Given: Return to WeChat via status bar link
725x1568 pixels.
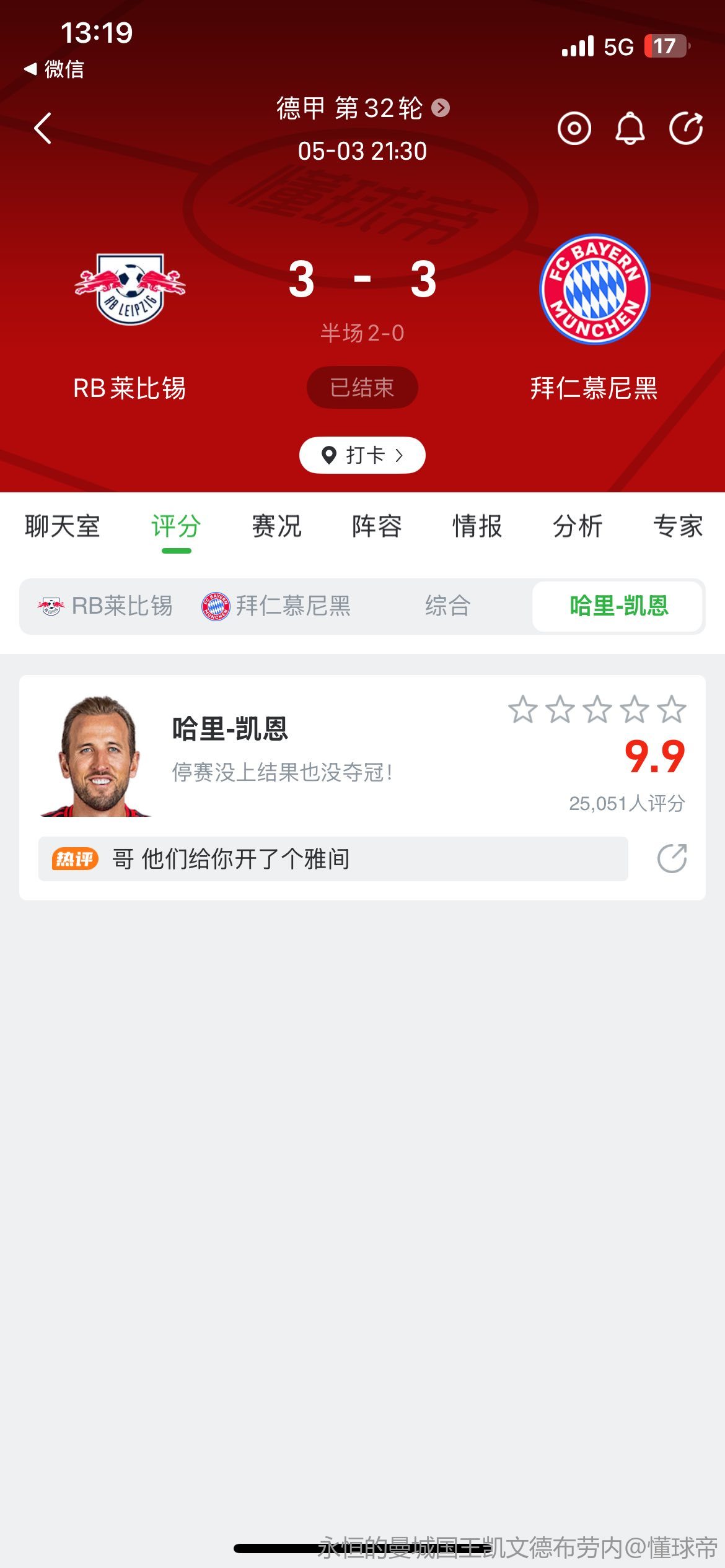Looking at the screenshot, I should click(55, 69).
